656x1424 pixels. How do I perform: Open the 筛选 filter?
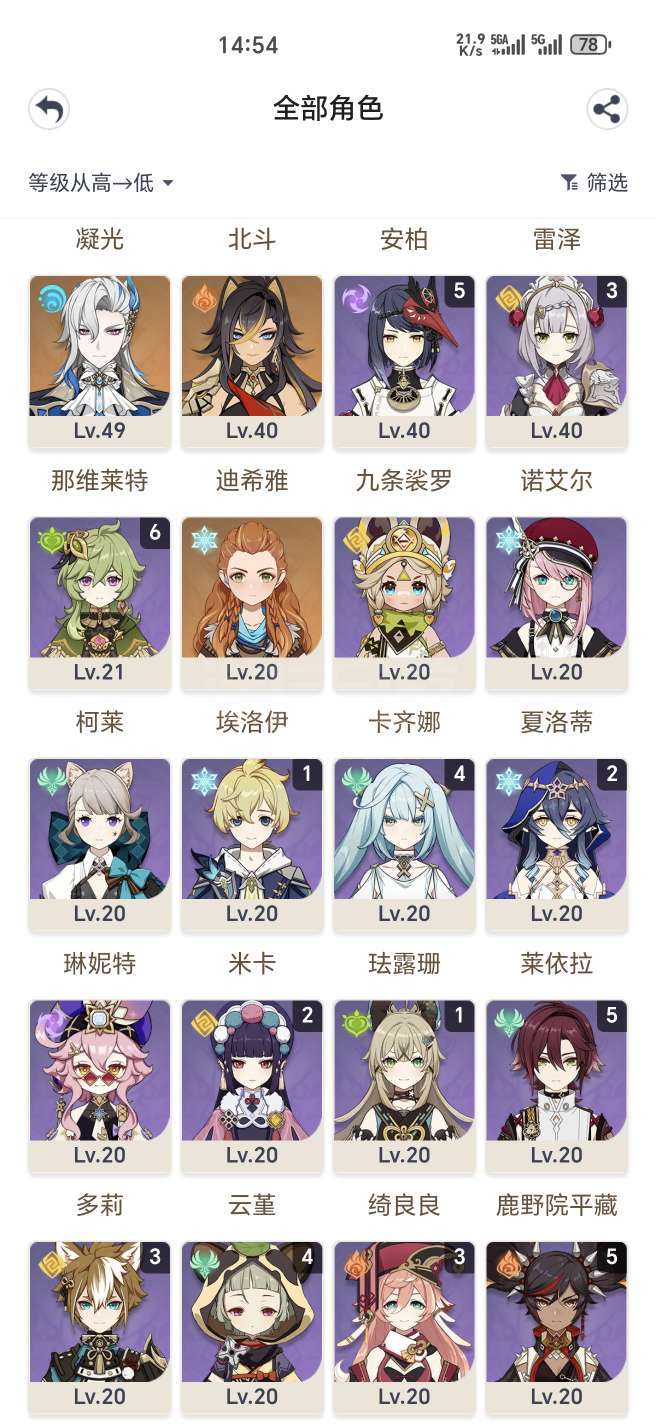[594, 182]
